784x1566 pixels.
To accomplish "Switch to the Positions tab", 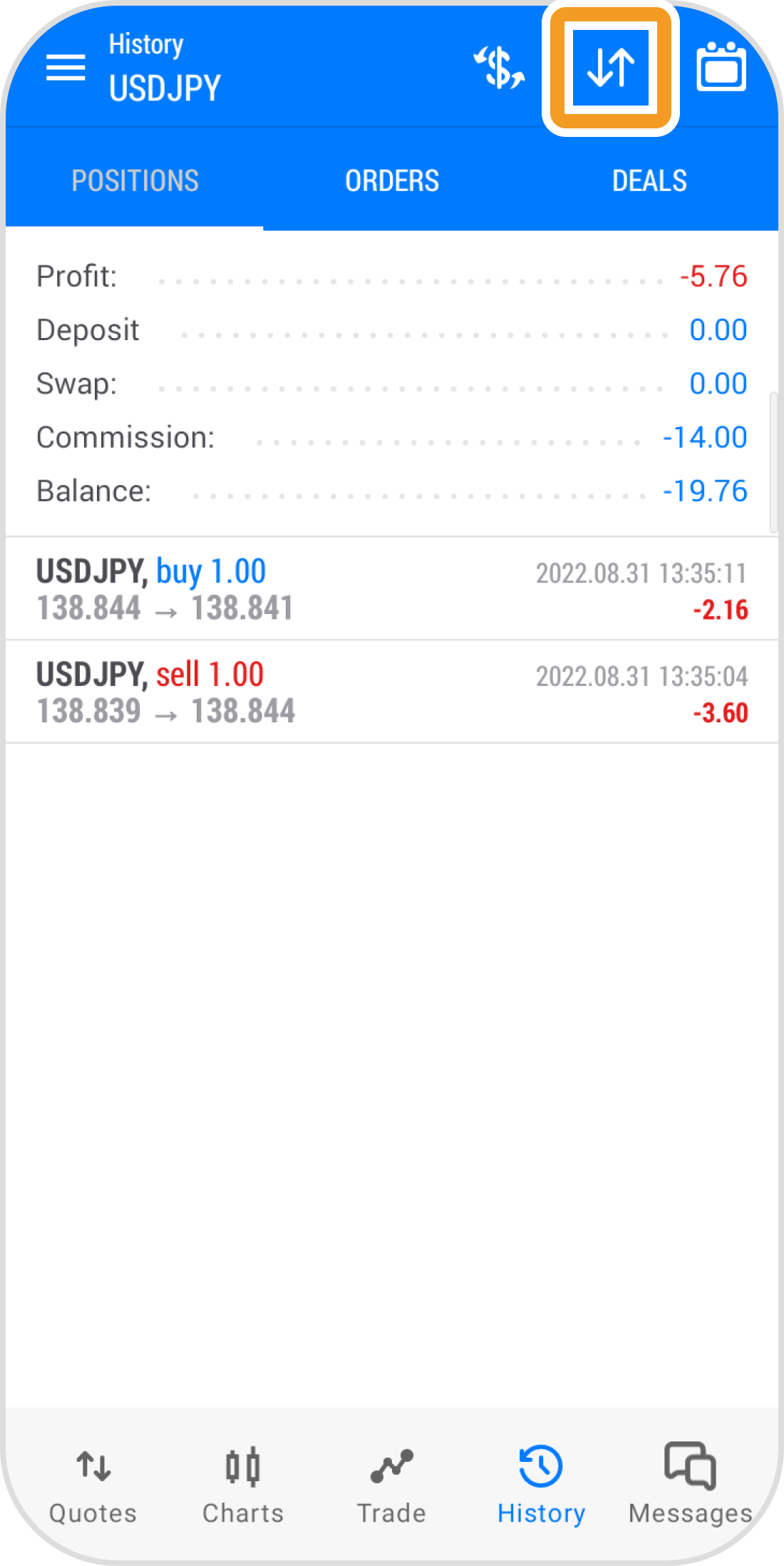I will tap(135, 181).
